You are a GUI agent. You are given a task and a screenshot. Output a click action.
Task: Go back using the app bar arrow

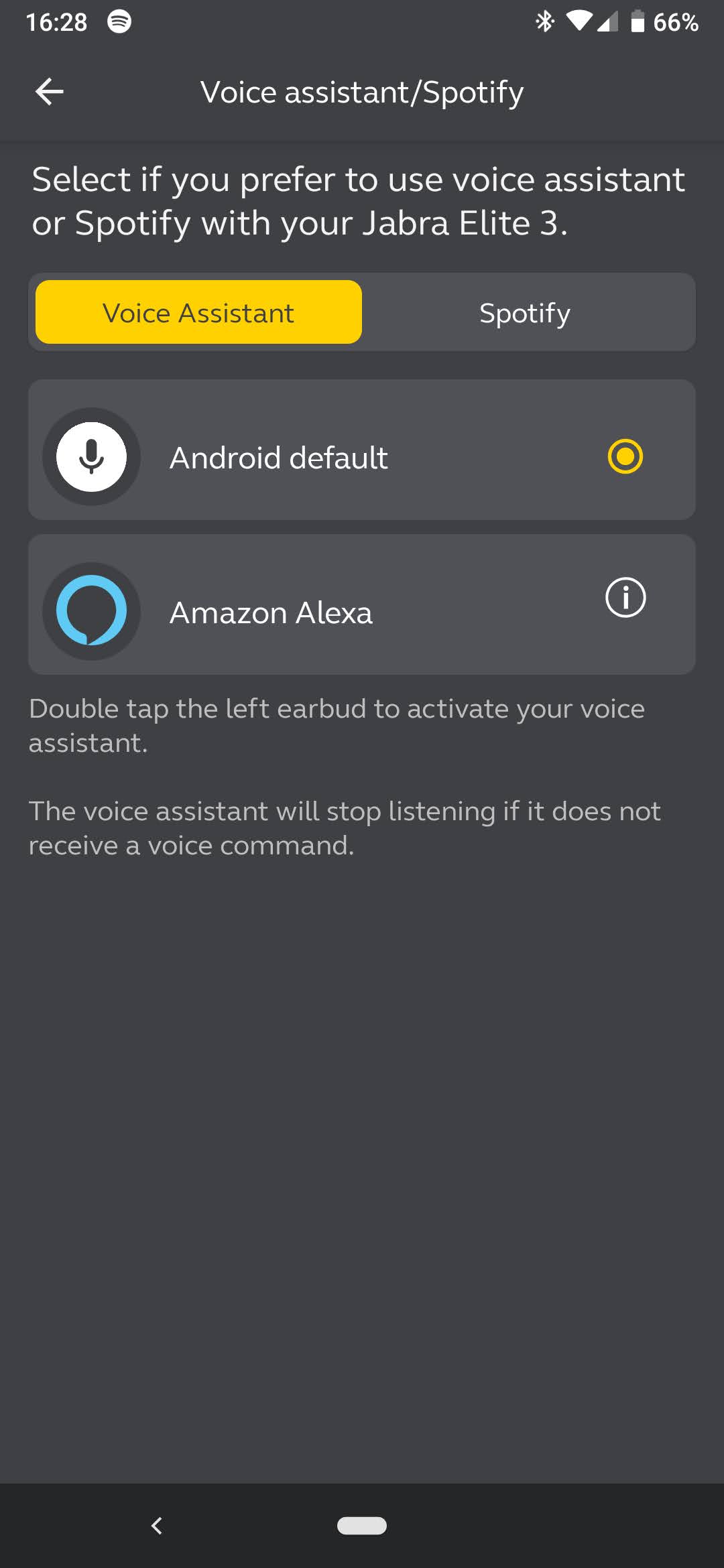pos(50,92)
